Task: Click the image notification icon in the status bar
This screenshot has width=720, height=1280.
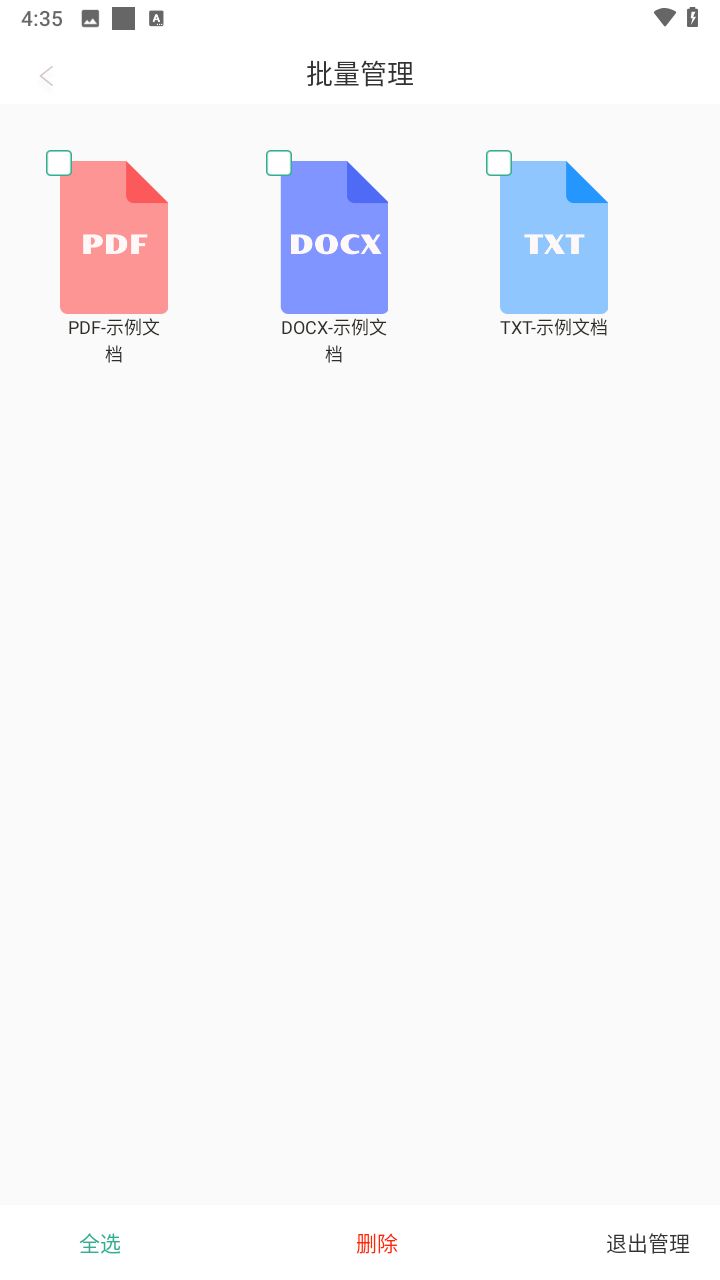Action: 90,17
